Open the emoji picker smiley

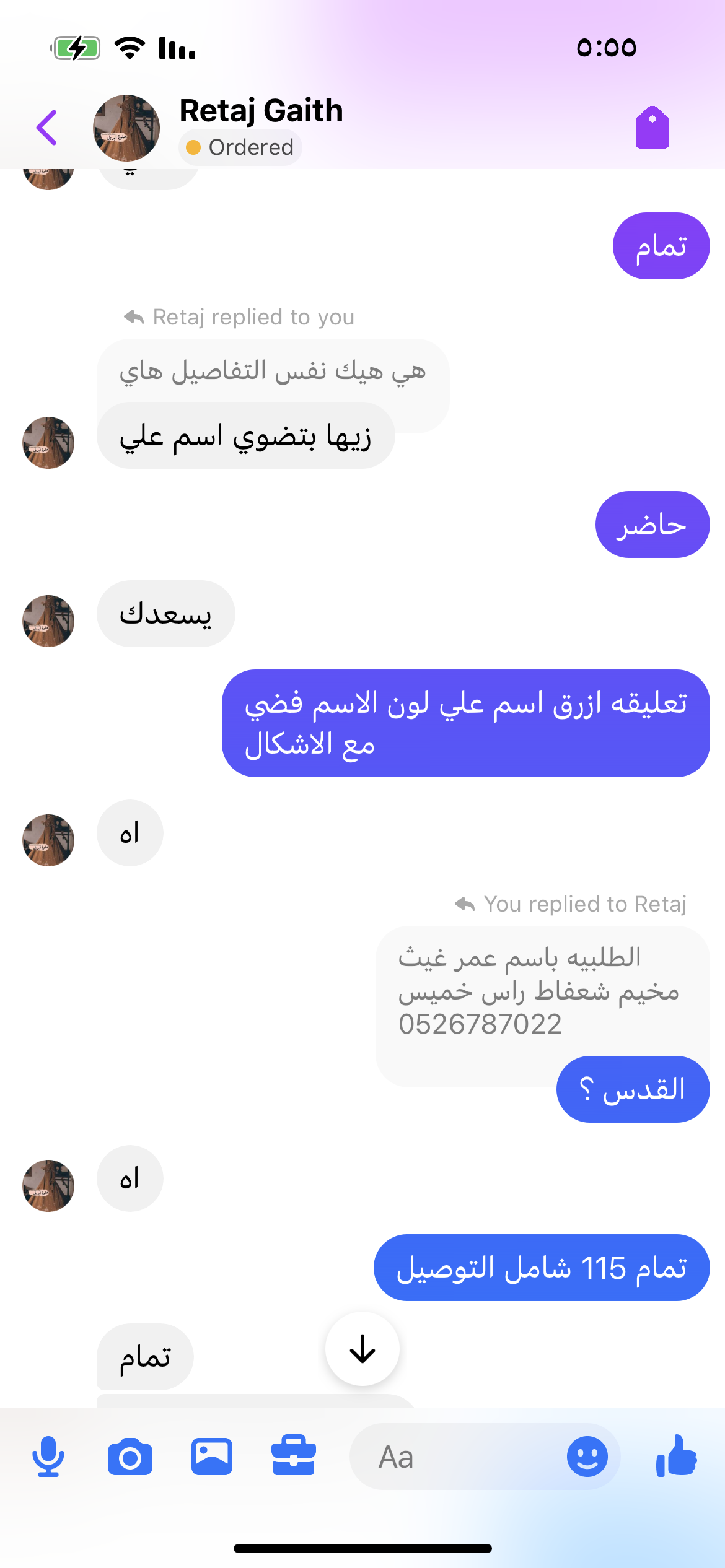tap(587, 1457)
